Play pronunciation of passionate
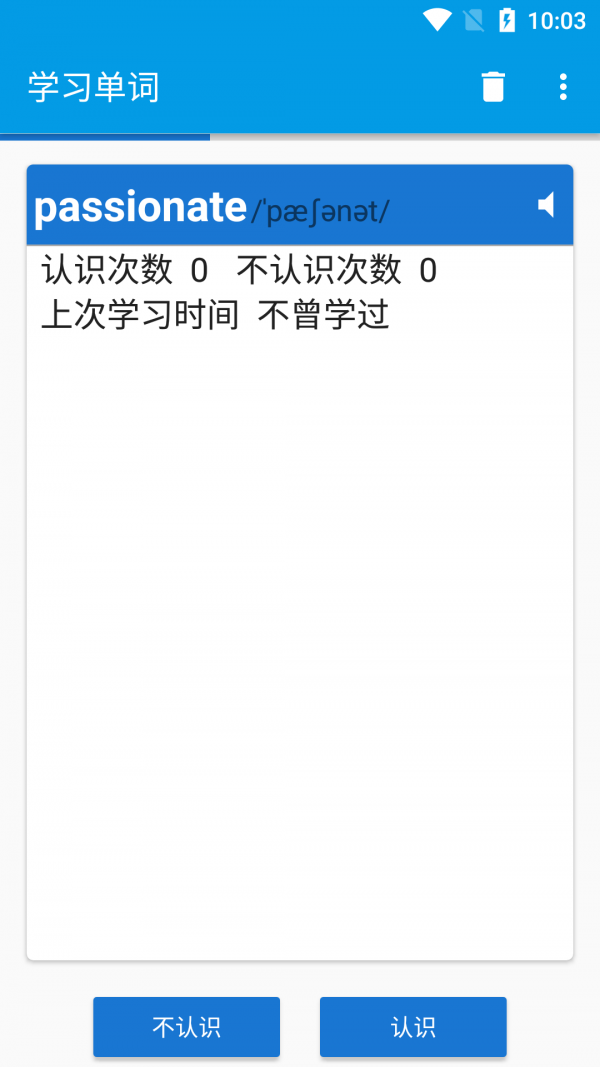Viewport: 600px width, 1067px height. [546, 205]
